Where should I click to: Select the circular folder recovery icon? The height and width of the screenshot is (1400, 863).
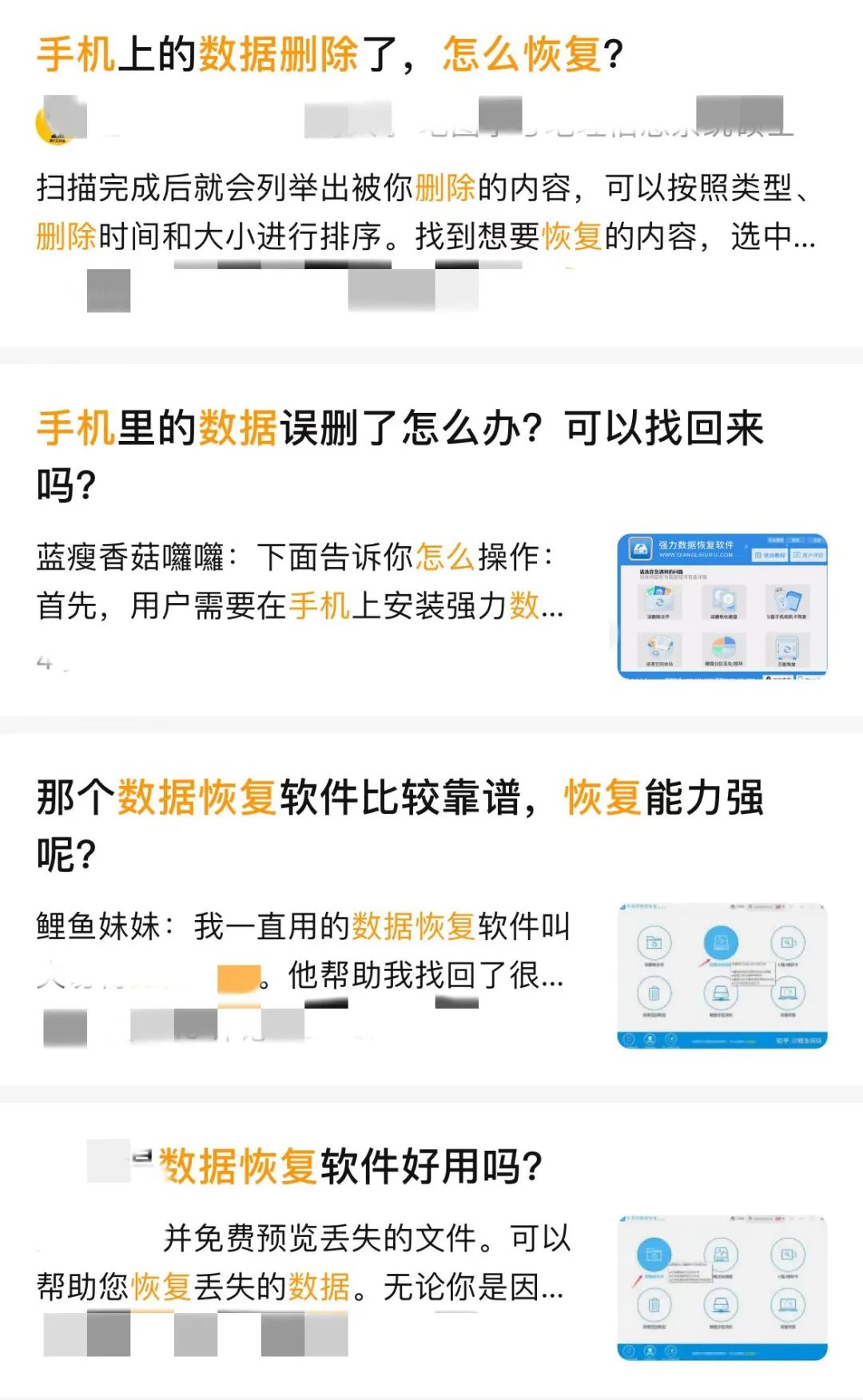pyautogui.click(x=654, y=942)
